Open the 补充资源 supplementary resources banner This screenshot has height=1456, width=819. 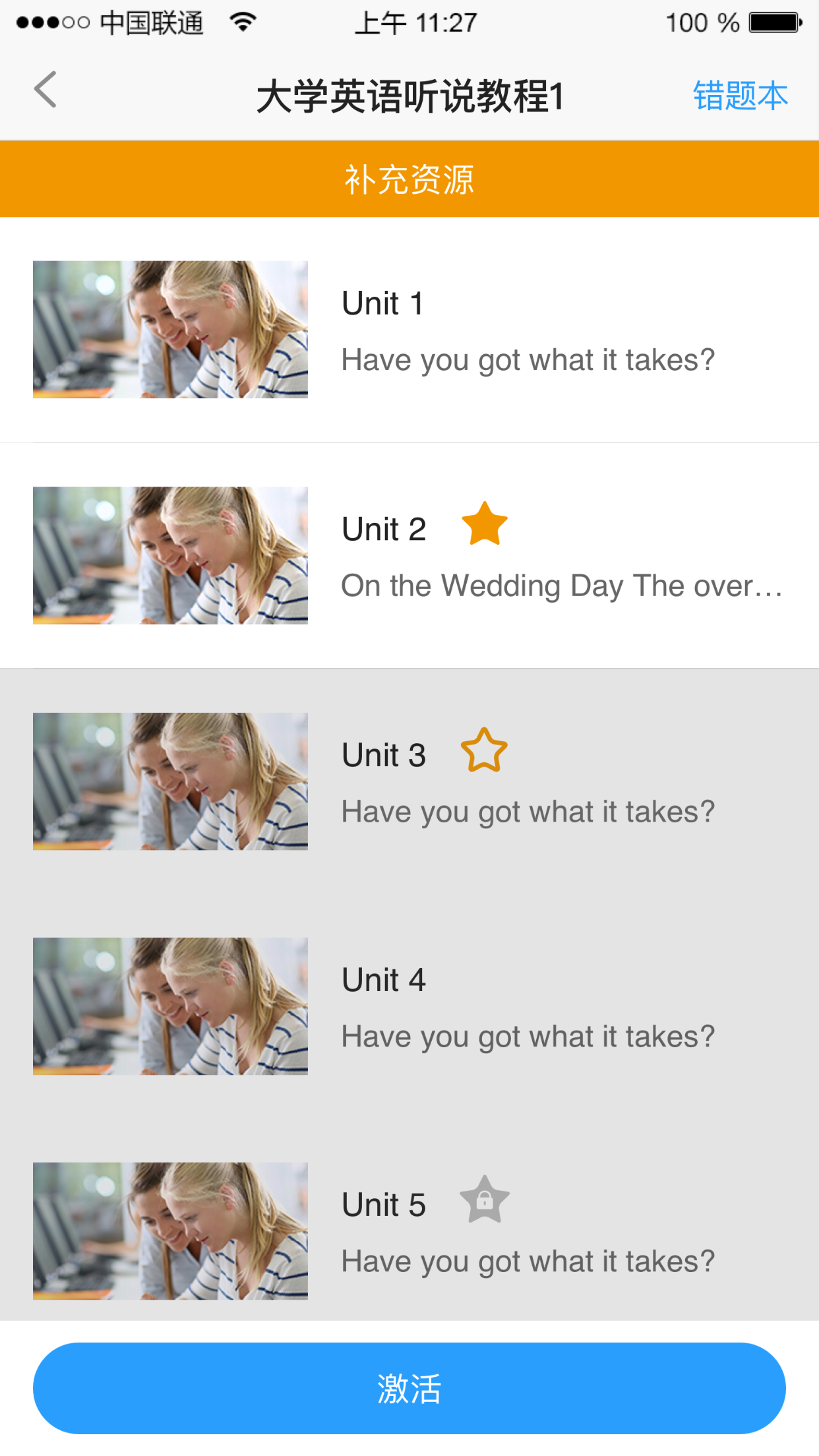click(x=409, y=179)
